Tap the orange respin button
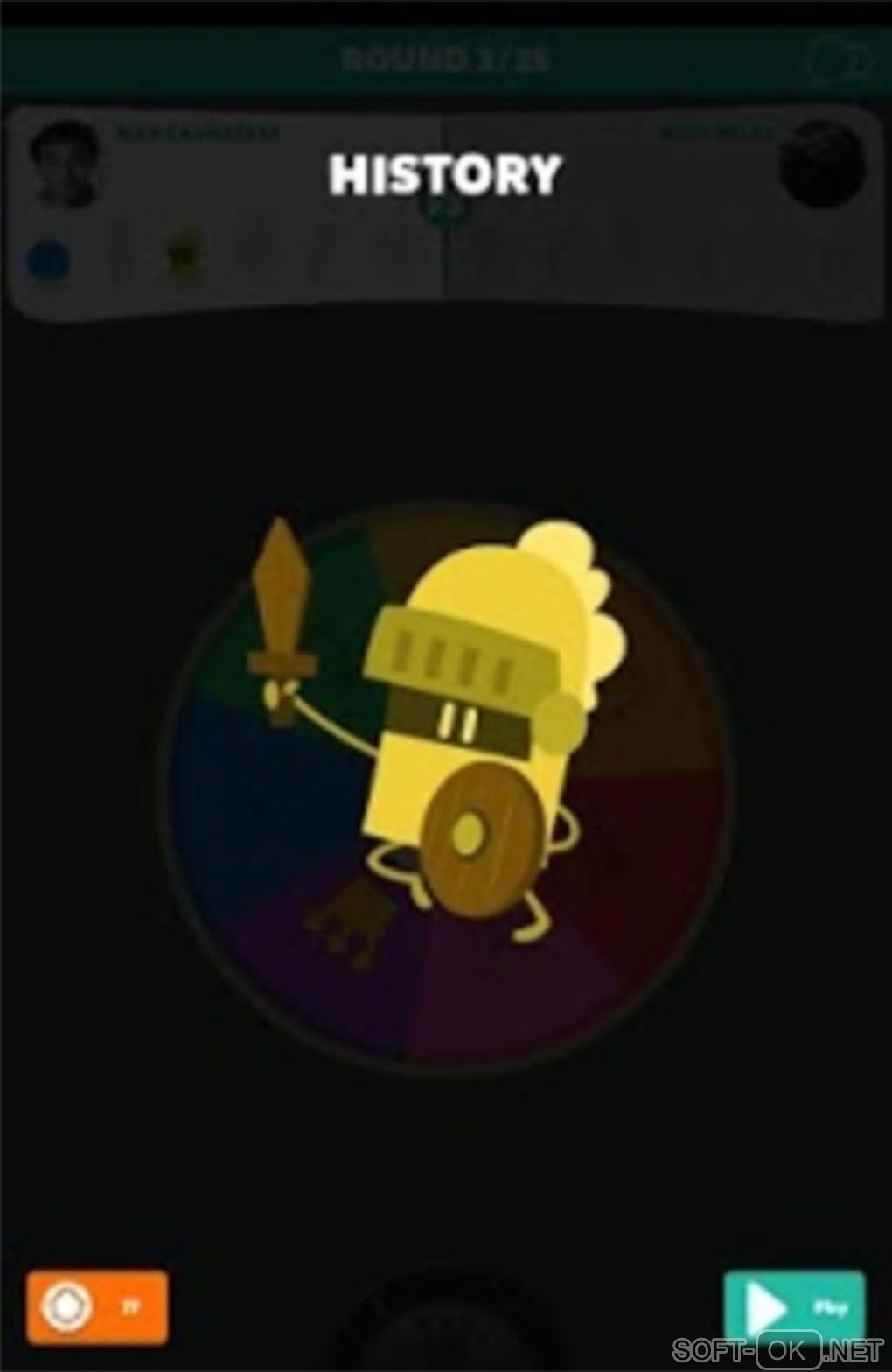The image size is (892, 1372). pyautogui.click(x=96, y=1307)
